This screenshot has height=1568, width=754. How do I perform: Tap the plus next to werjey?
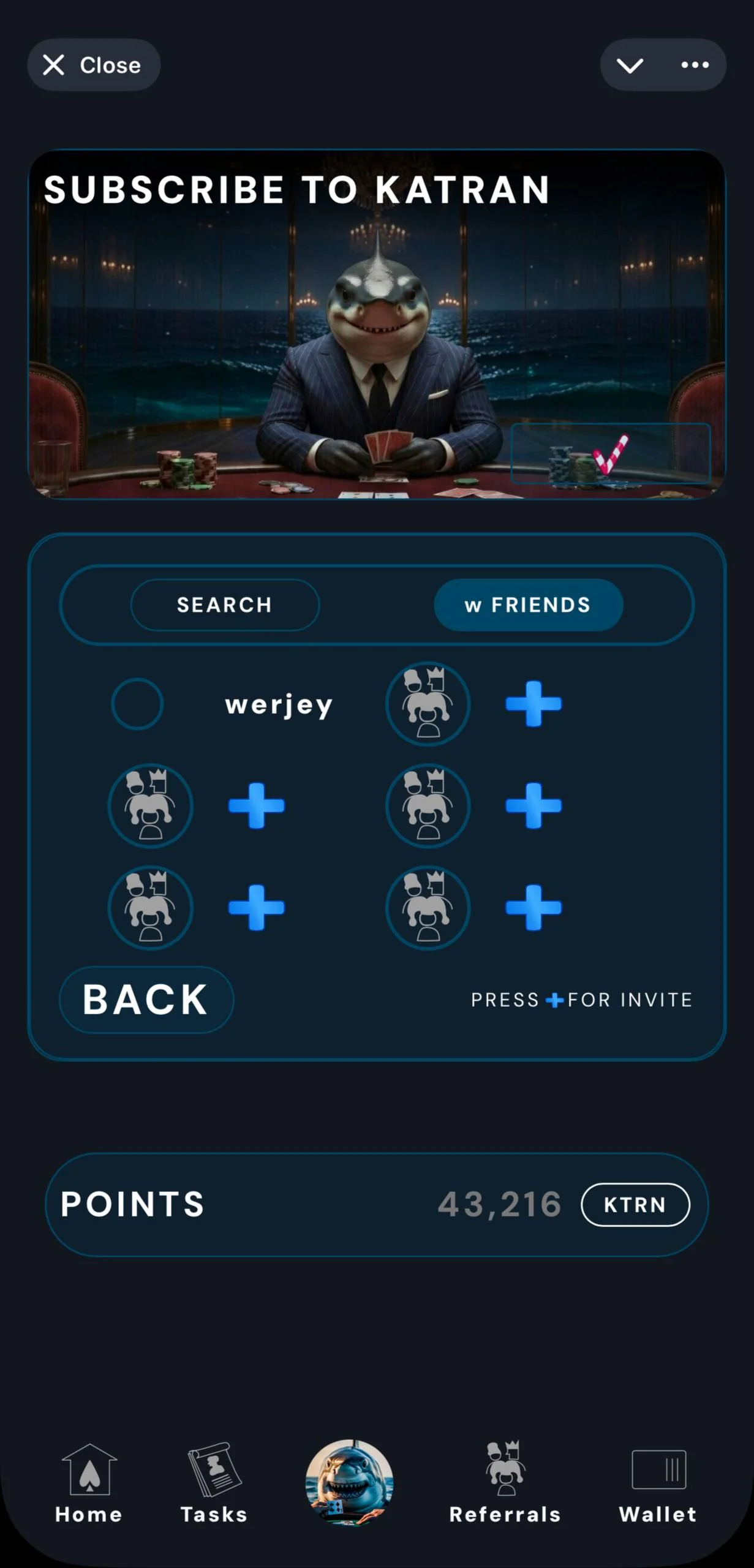pyautogui.click(x=533, y=704)
